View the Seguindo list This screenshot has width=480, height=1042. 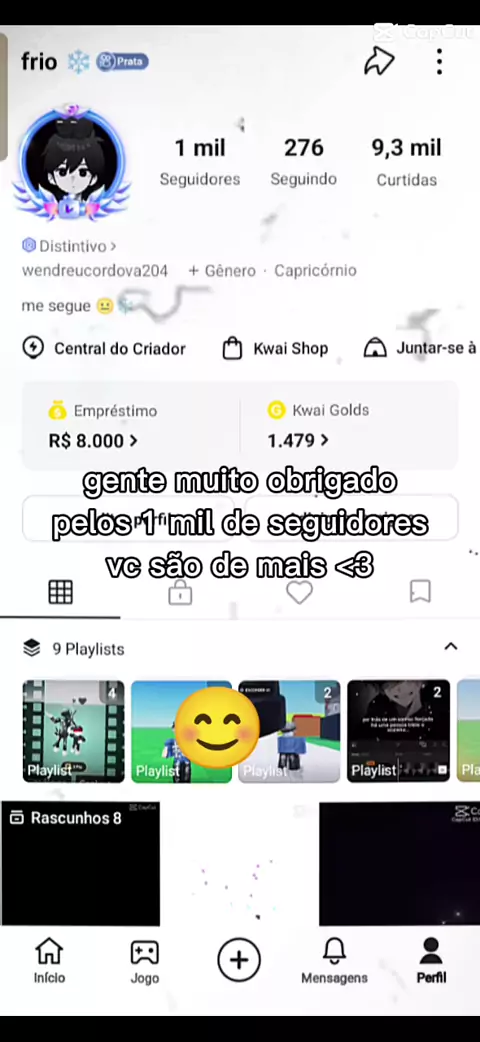click(x=304, y=161)
